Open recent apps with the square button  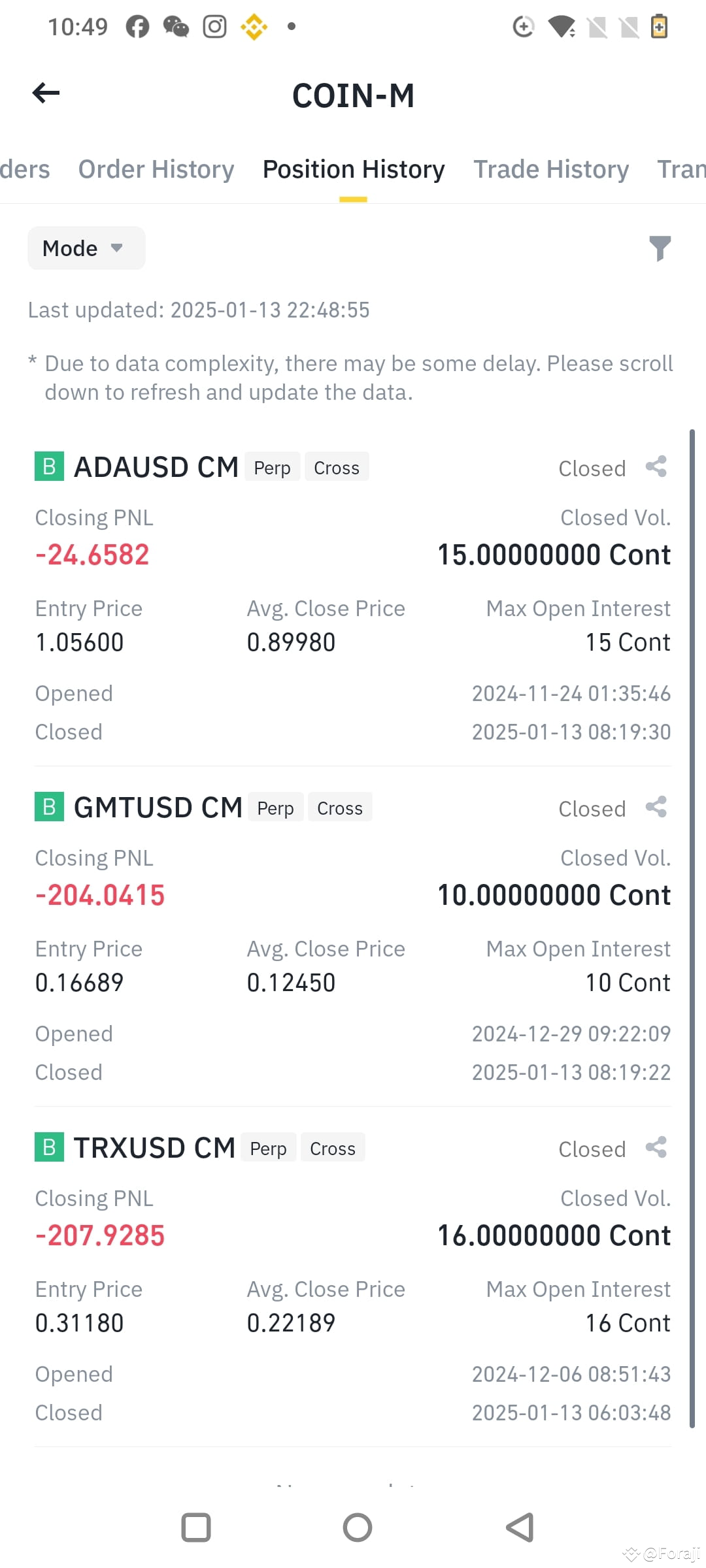coord(196,1527)
